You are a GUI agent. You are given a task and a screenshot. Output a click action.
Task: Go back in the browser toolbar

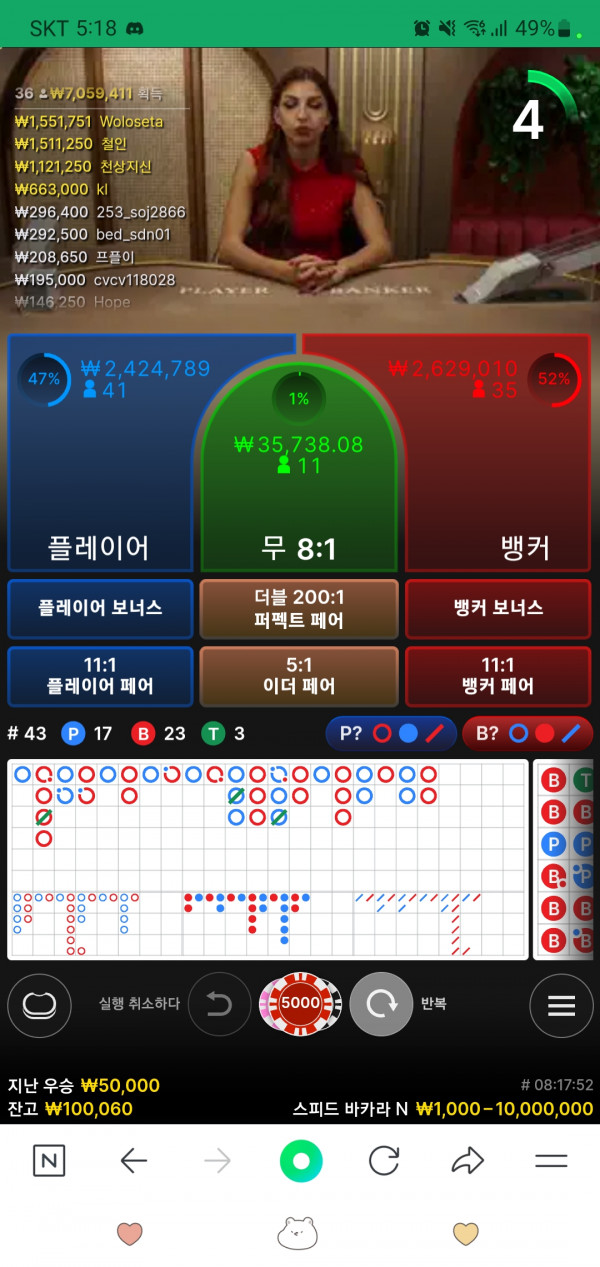click(x=133, y=1160)
